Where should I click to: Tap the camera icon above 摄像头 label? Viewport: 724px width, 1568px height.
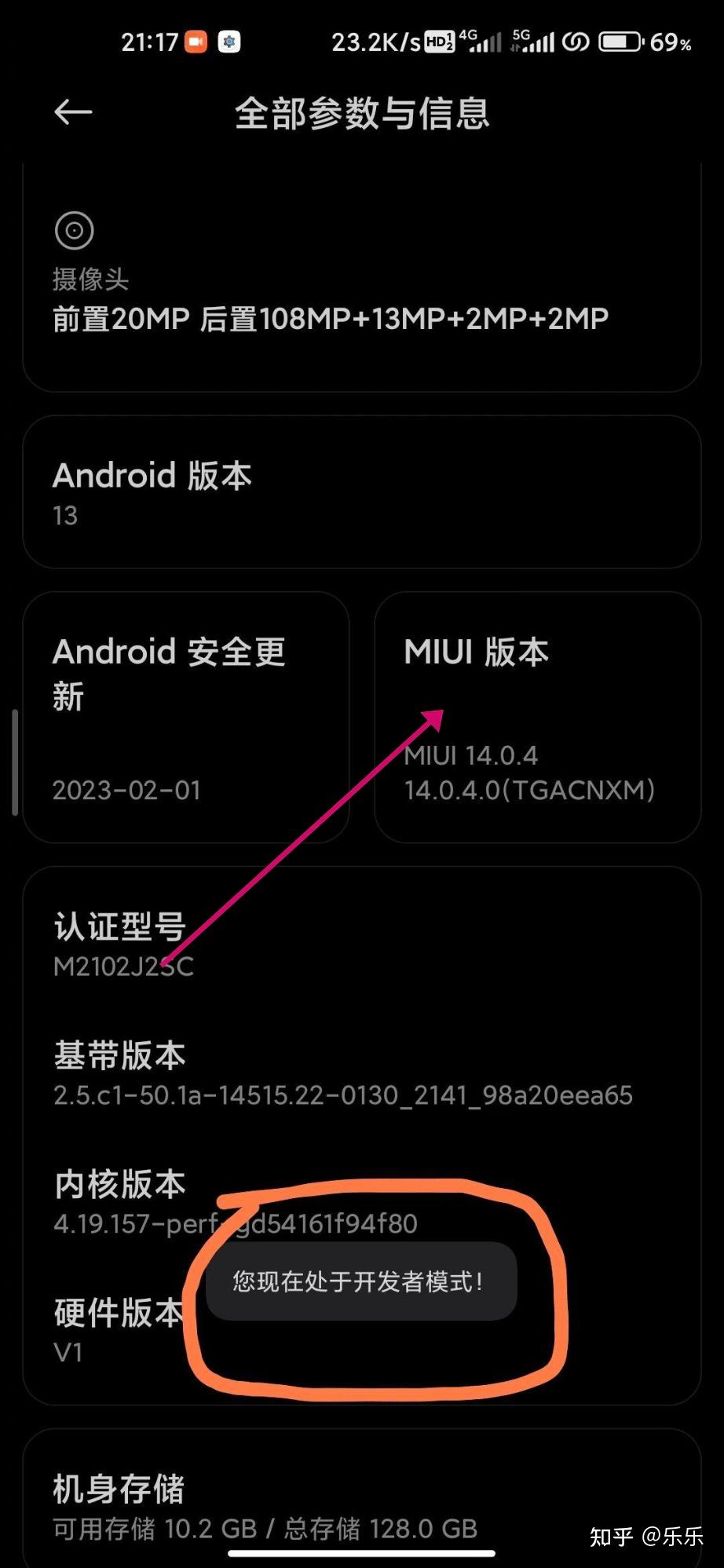[x=74, y=229]
